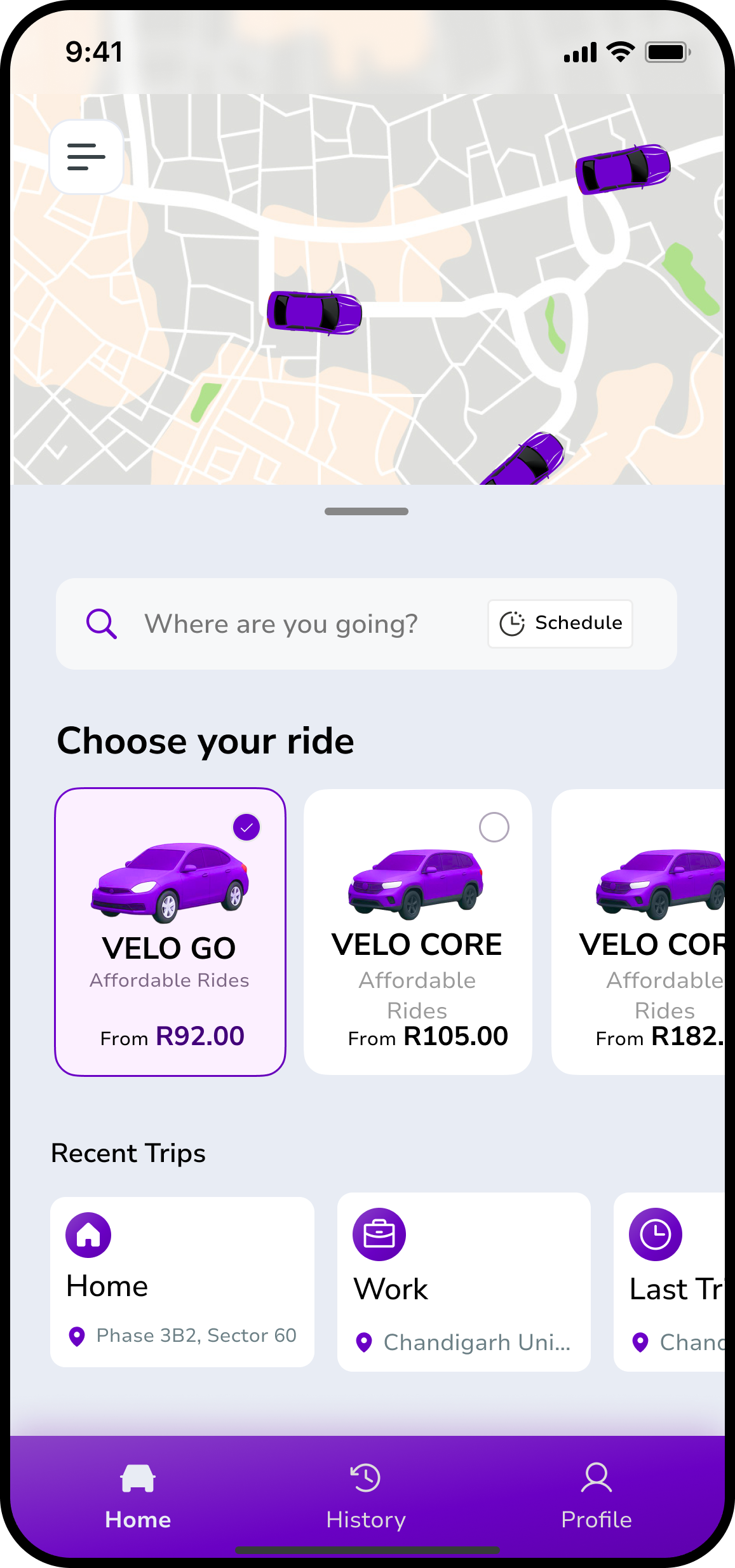Tap the Where are you going field
735x1568 pixels.
[x=280, y=623]
